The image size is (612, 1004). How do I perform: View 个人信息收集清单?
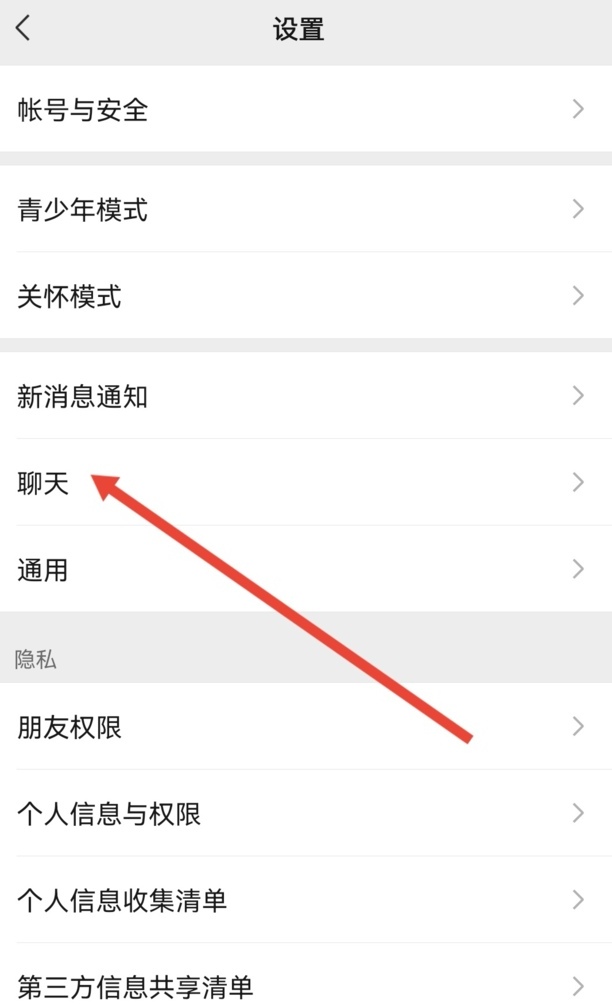tap(306, 900)
